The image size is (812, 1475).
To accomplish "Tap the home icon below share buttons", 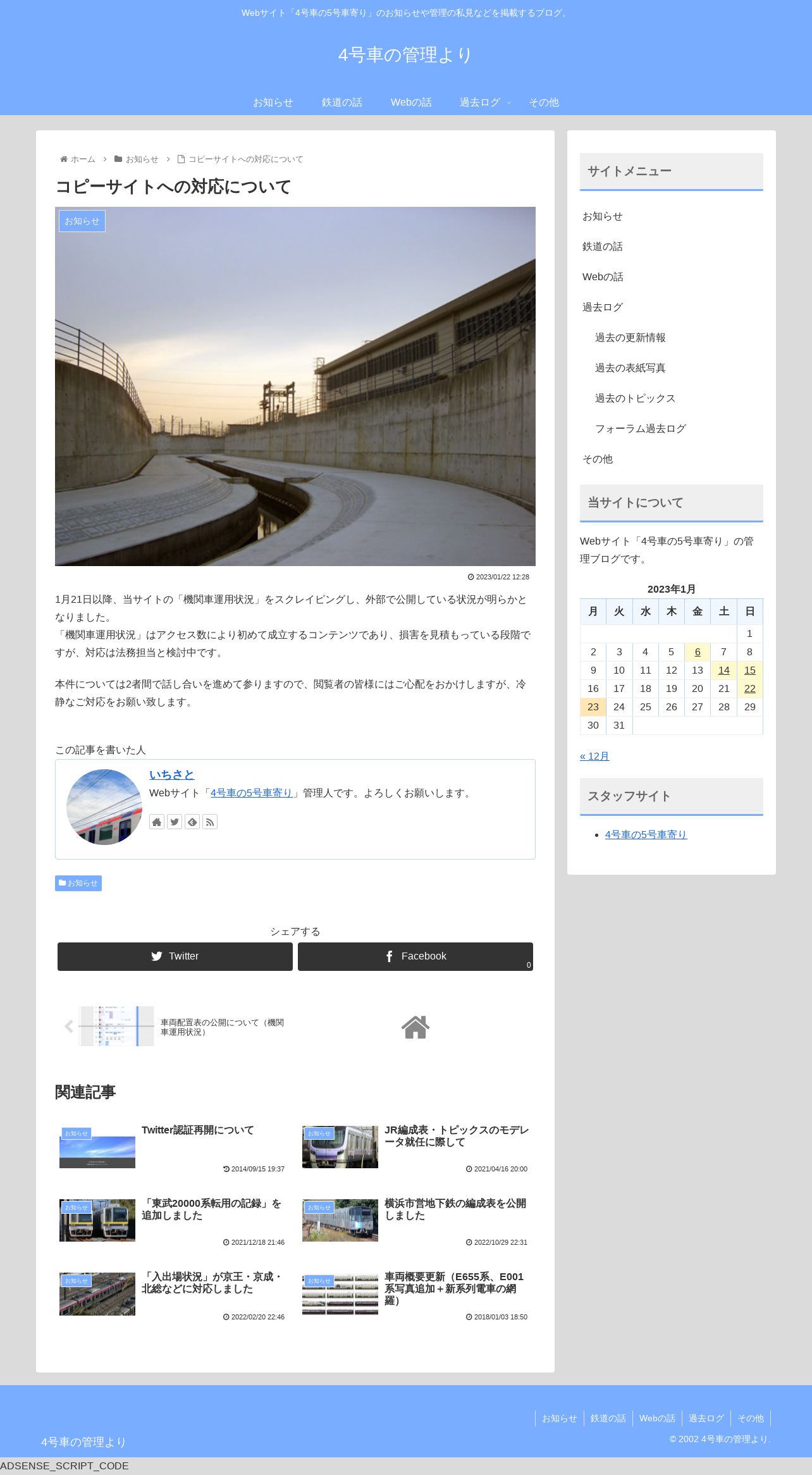I will tap(415, 1027).
